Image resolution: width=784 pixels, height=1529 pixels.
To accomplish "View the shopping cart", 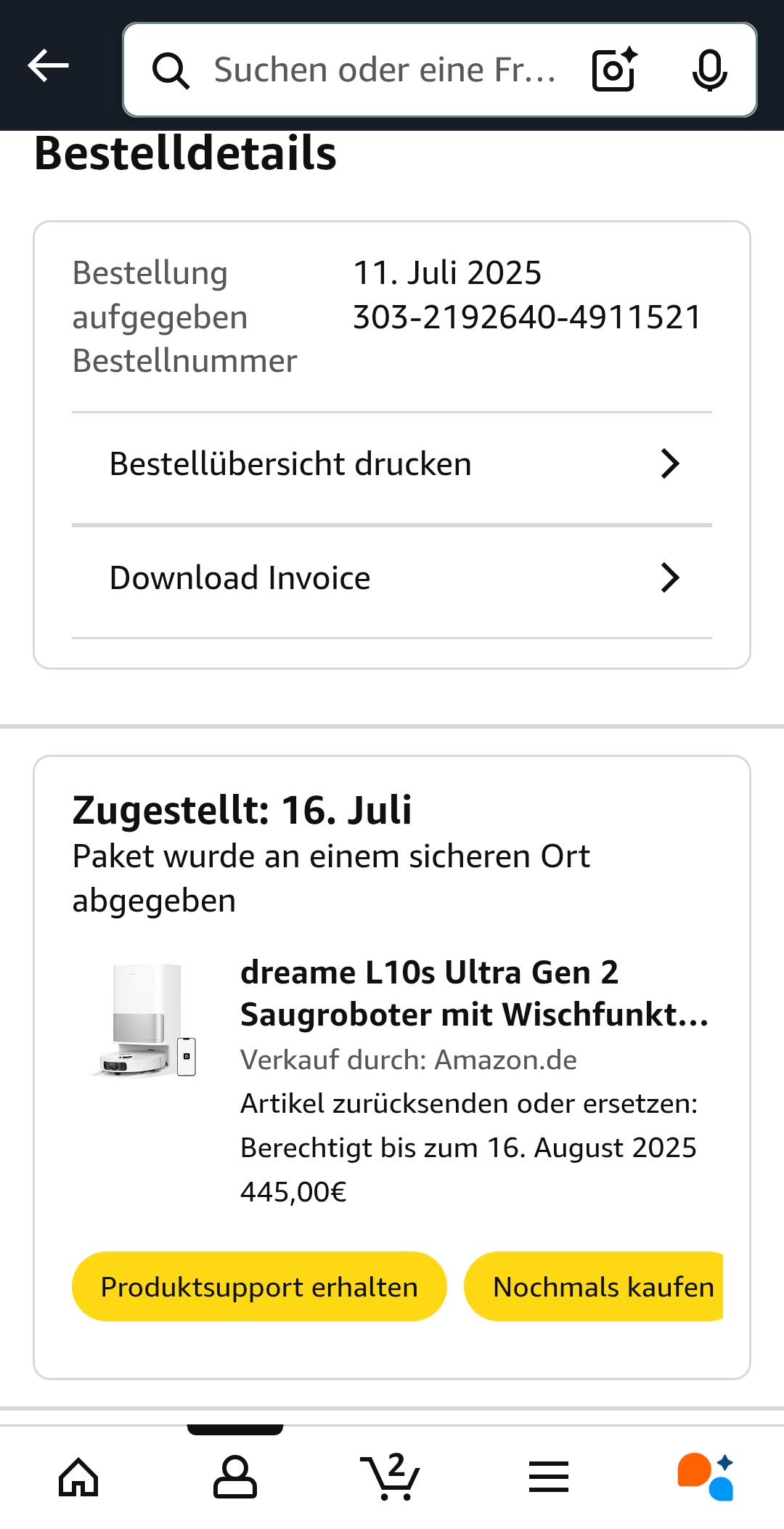I will (392, 1477).
